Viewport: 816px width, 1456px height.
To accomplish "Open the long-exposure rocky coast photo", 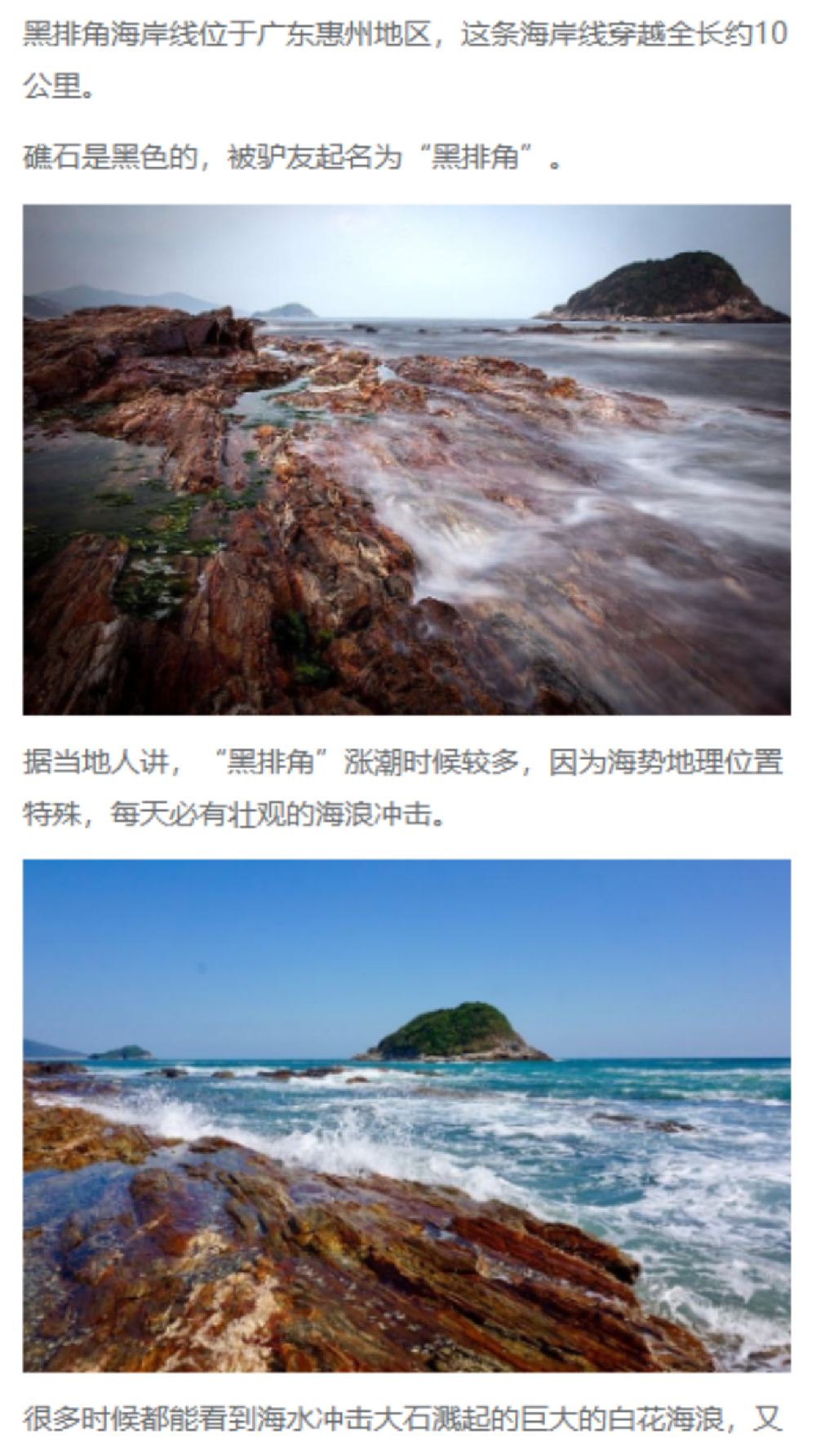I will click(406, 459).
